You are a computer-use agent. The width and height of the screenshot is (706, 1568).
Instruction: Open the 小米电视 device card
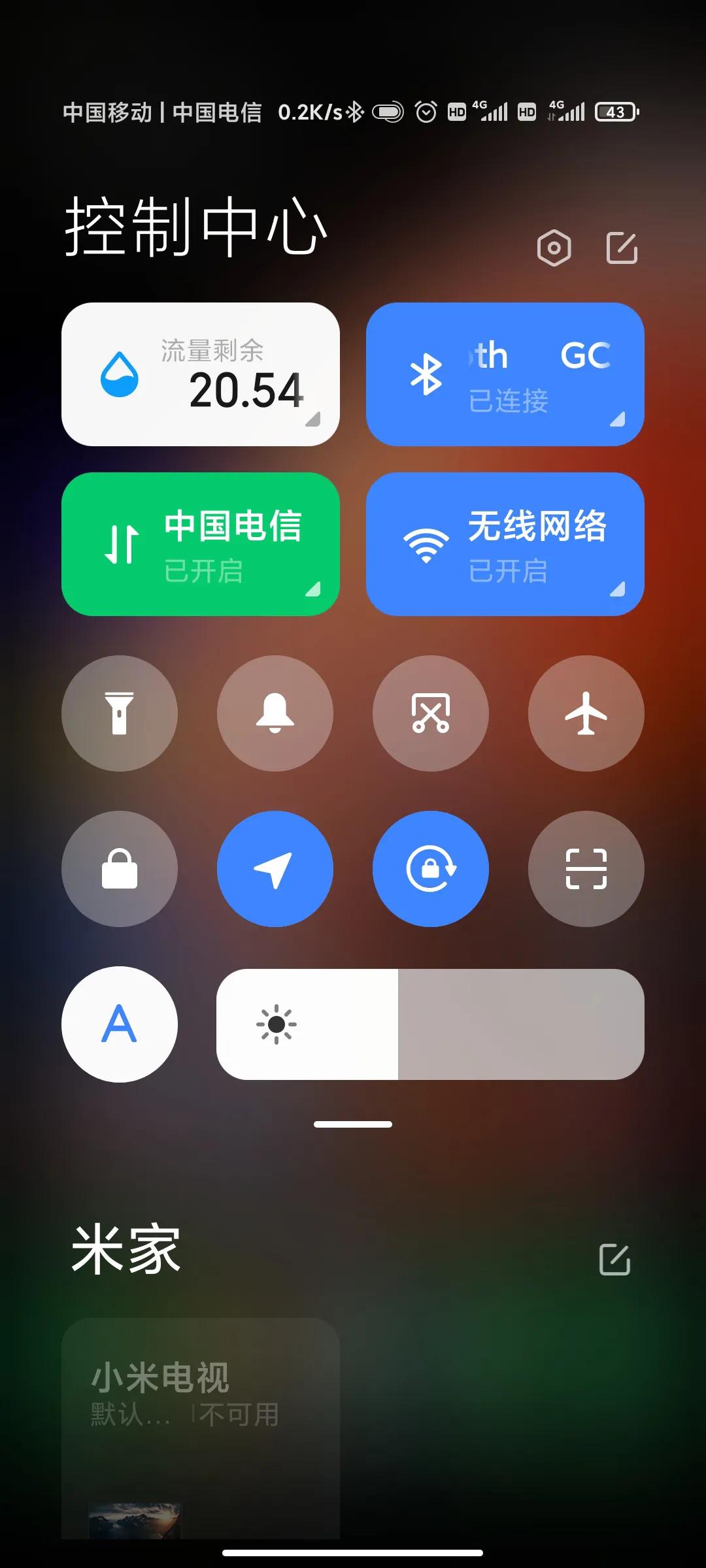tap(201, 1424)
